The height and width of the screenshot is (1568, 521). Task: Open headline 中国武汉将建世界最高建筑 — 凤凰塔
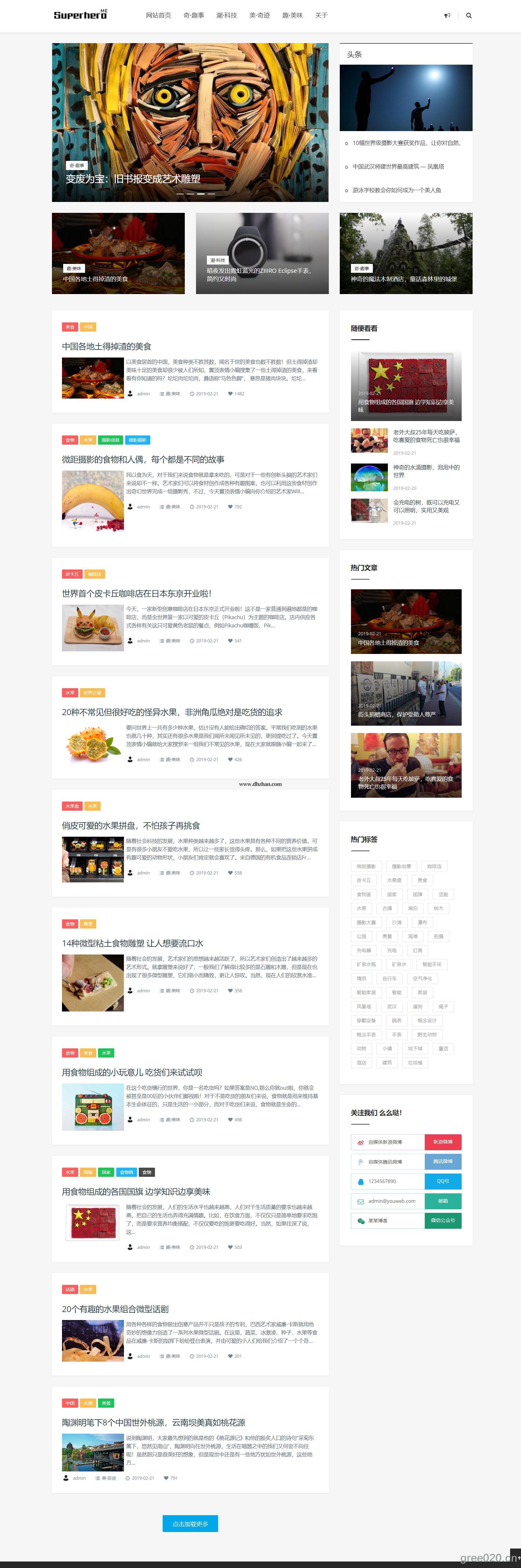click(398, 167)
